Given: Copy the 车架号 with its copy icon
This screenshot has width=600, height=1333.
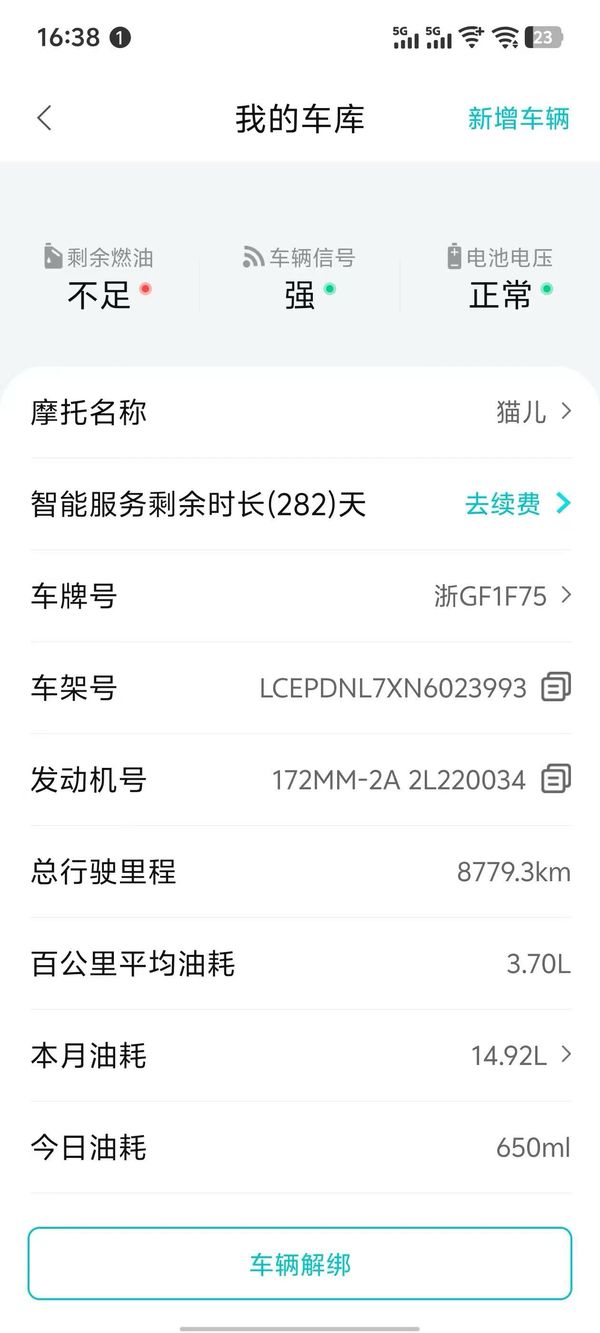Looking at the screenshot, I should click(x=556, y=688).
